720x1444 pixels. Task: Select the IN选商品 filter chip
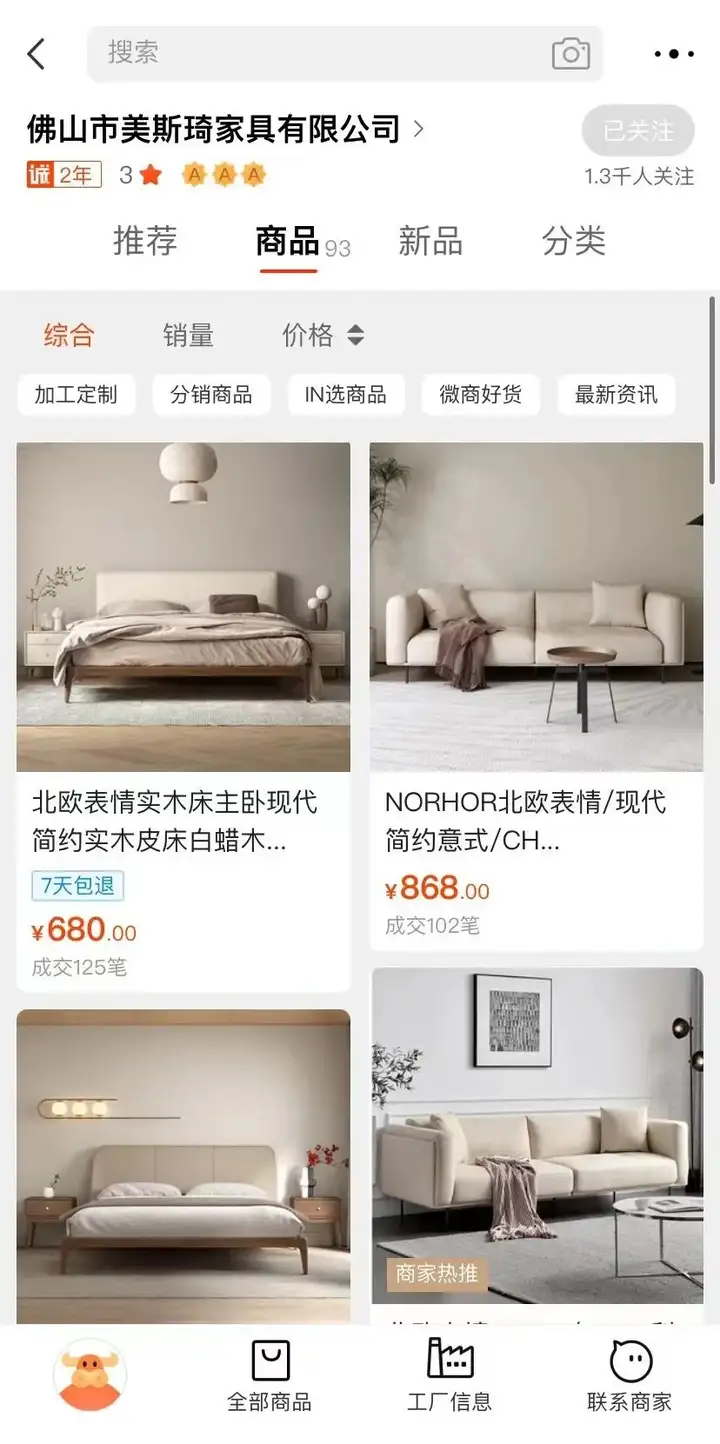pyautogui.click(x=345, y=395)
